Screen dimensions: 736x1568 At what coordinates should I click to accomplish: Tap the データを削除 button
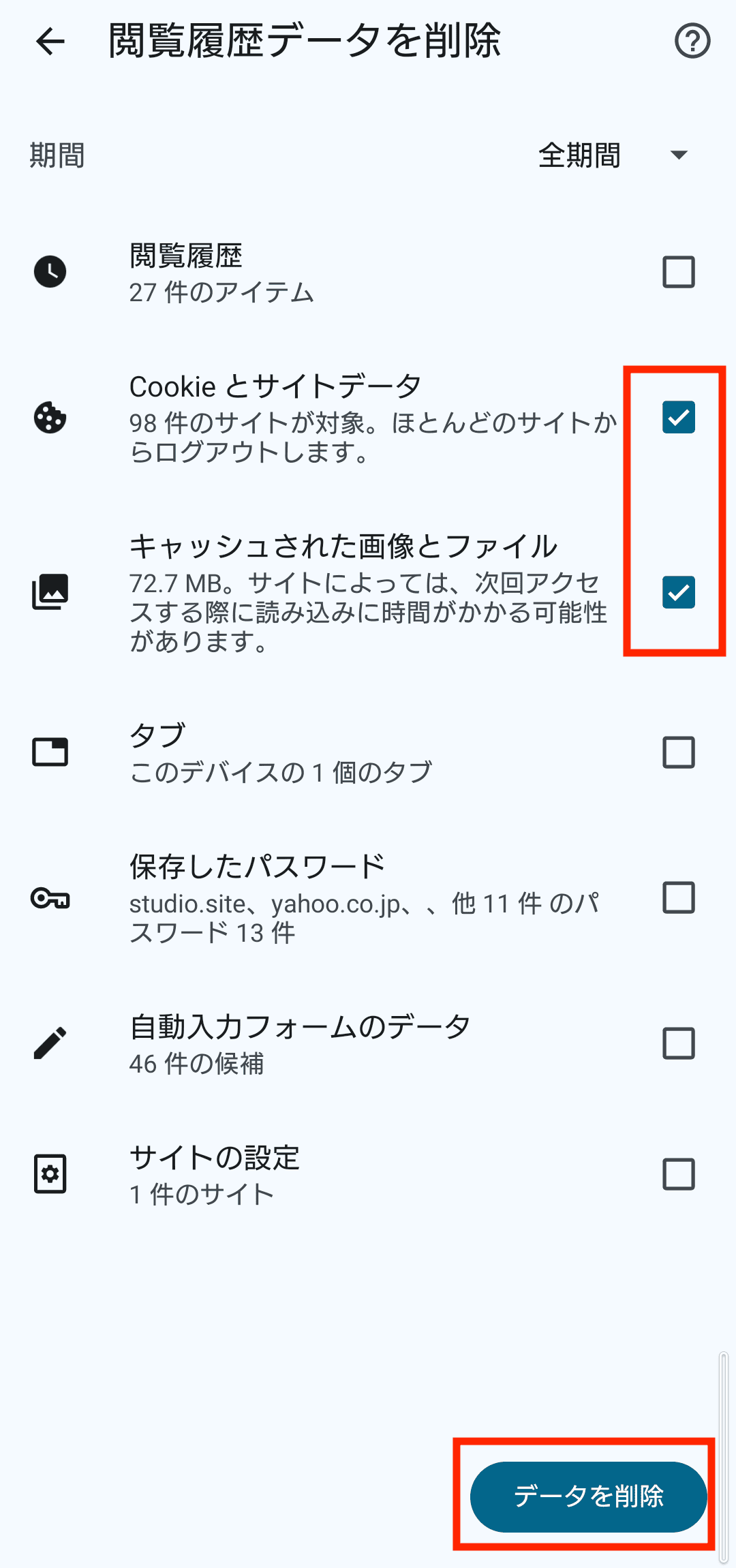[x=588, y=1496]
